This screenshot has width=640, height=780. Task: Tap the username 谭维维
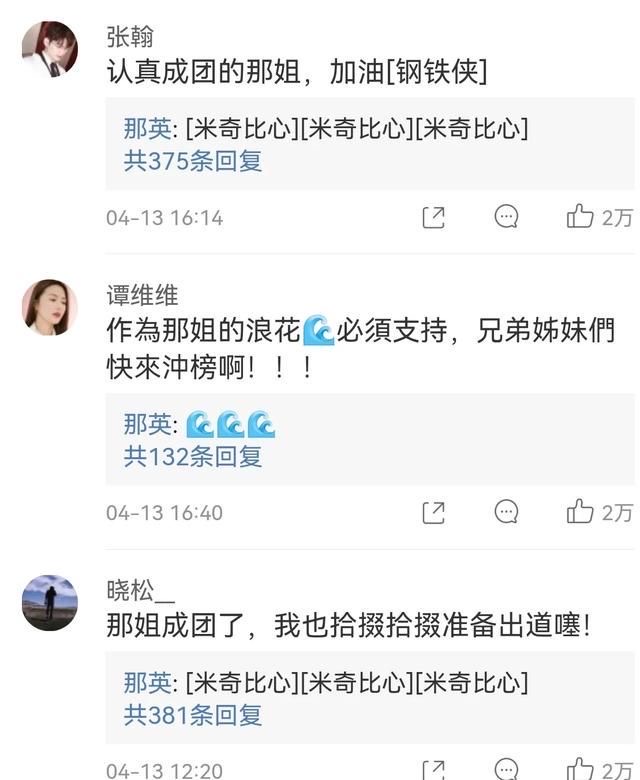[x=142, y=295]
